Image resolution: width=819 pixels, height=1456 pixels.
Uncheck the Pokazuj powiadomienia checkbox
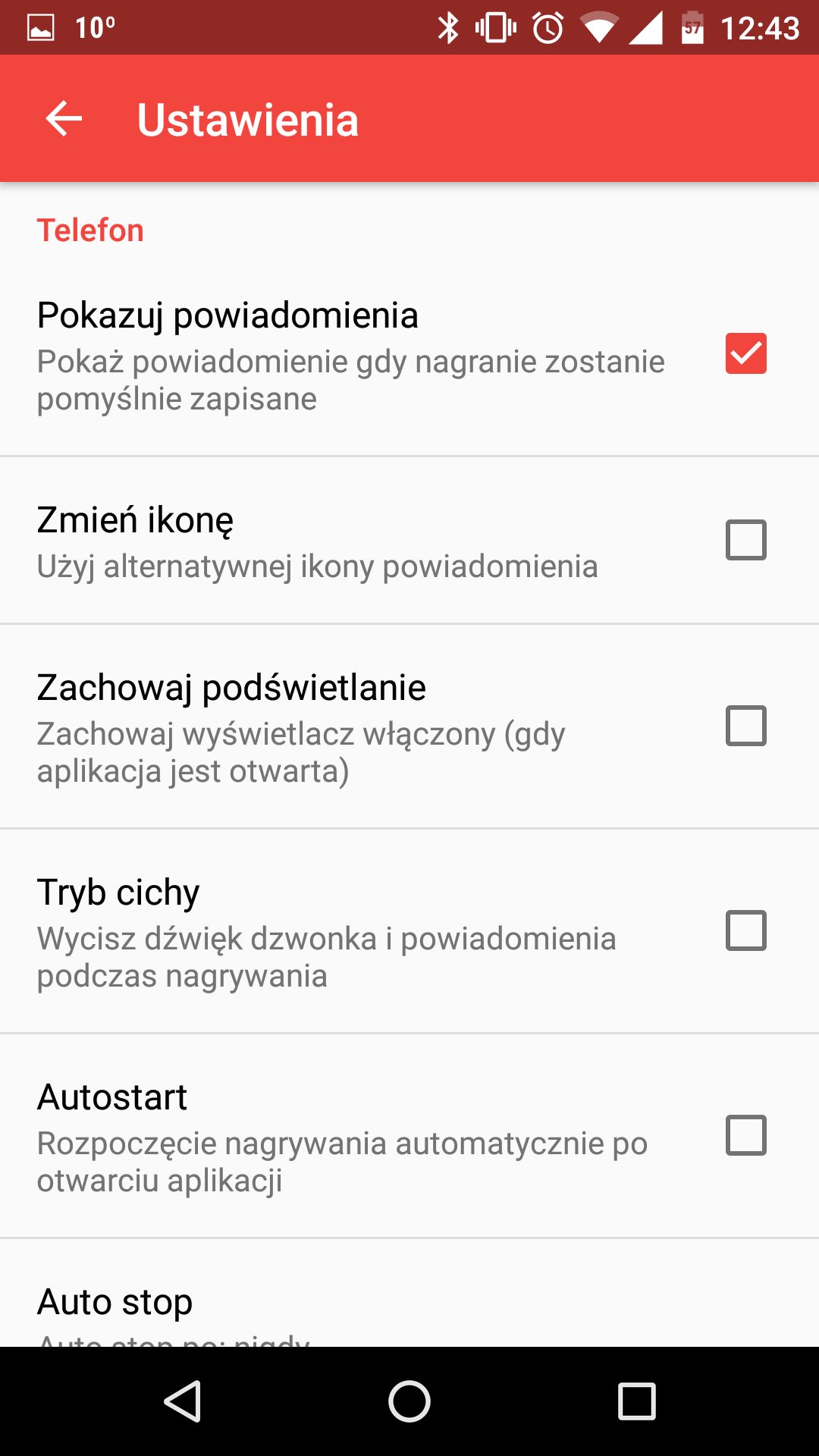745,353
